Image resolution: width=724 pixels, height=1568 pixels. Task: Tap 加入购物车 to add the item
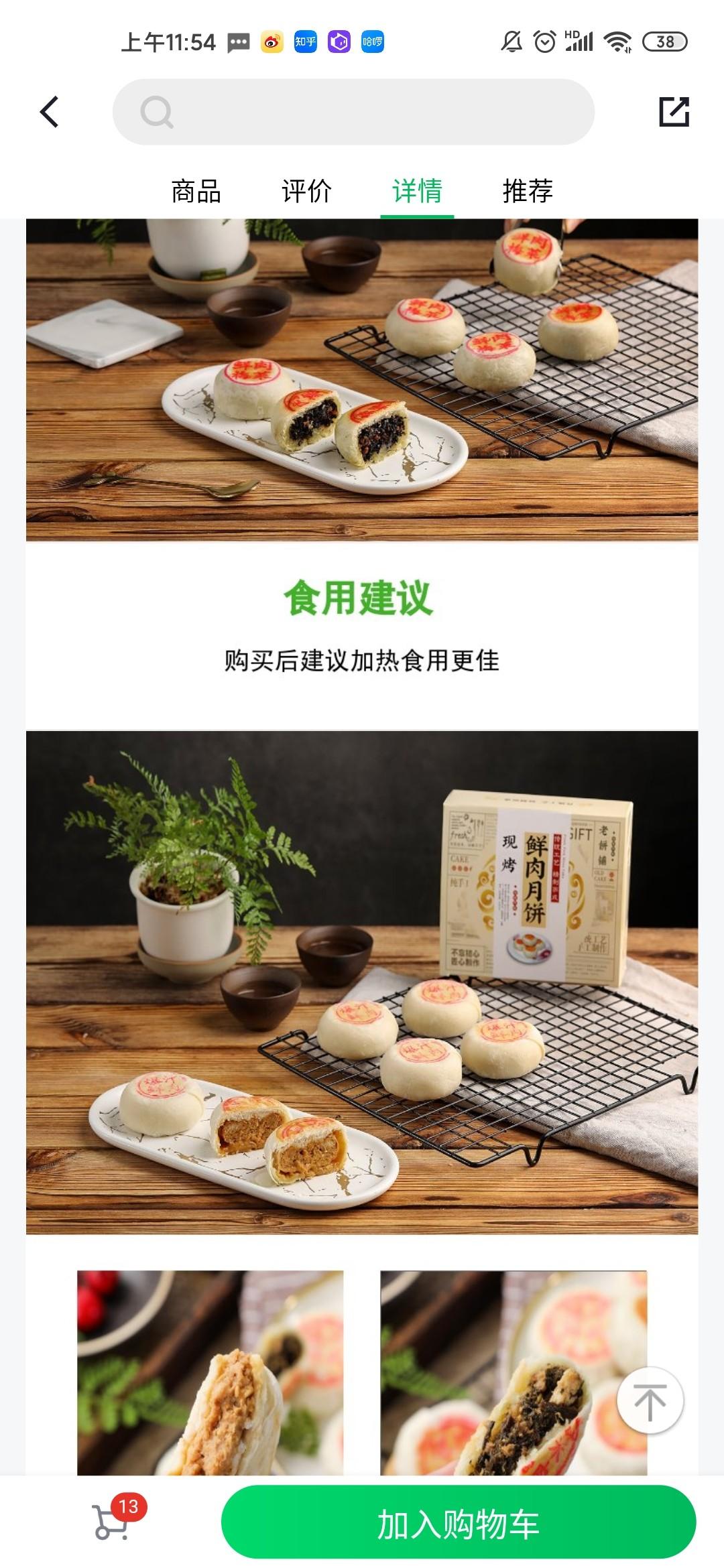(459, 1522)
